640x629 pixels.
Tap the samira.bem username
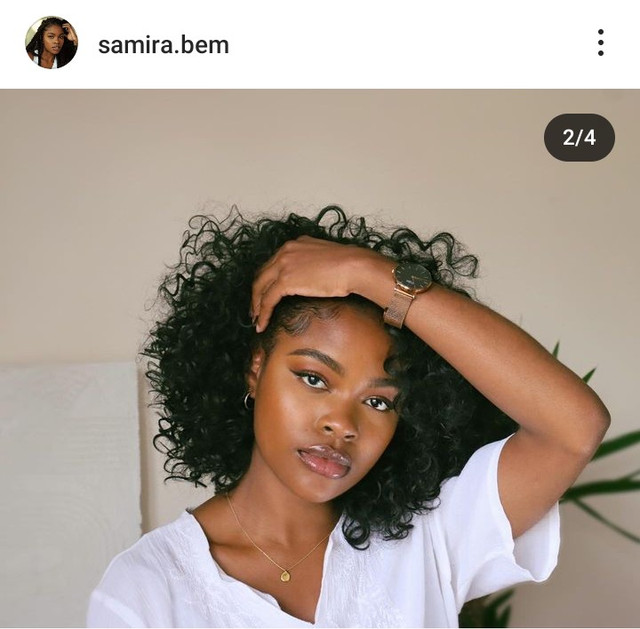click(163, 45)
